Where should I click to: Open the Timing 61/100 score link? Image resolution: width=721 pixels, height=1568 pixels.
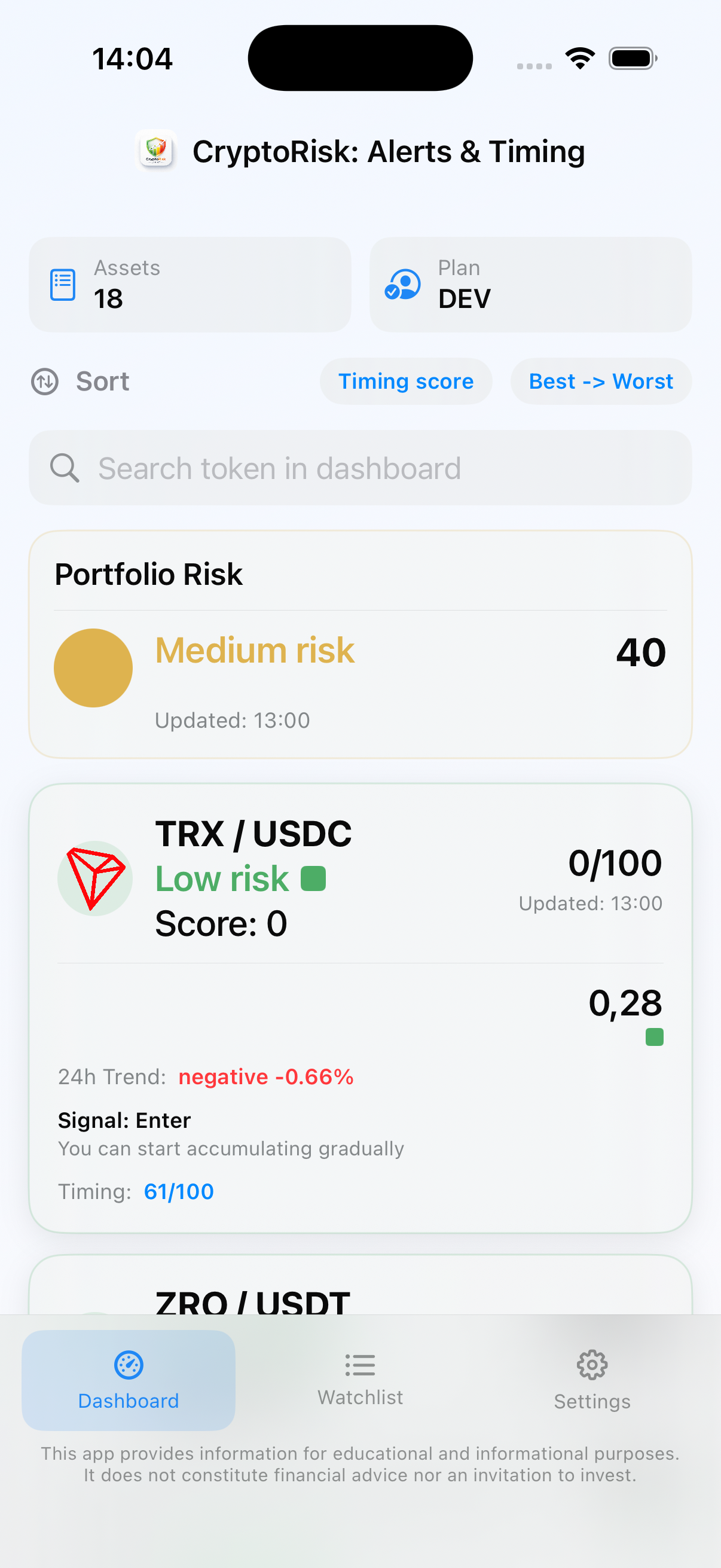178,1191
